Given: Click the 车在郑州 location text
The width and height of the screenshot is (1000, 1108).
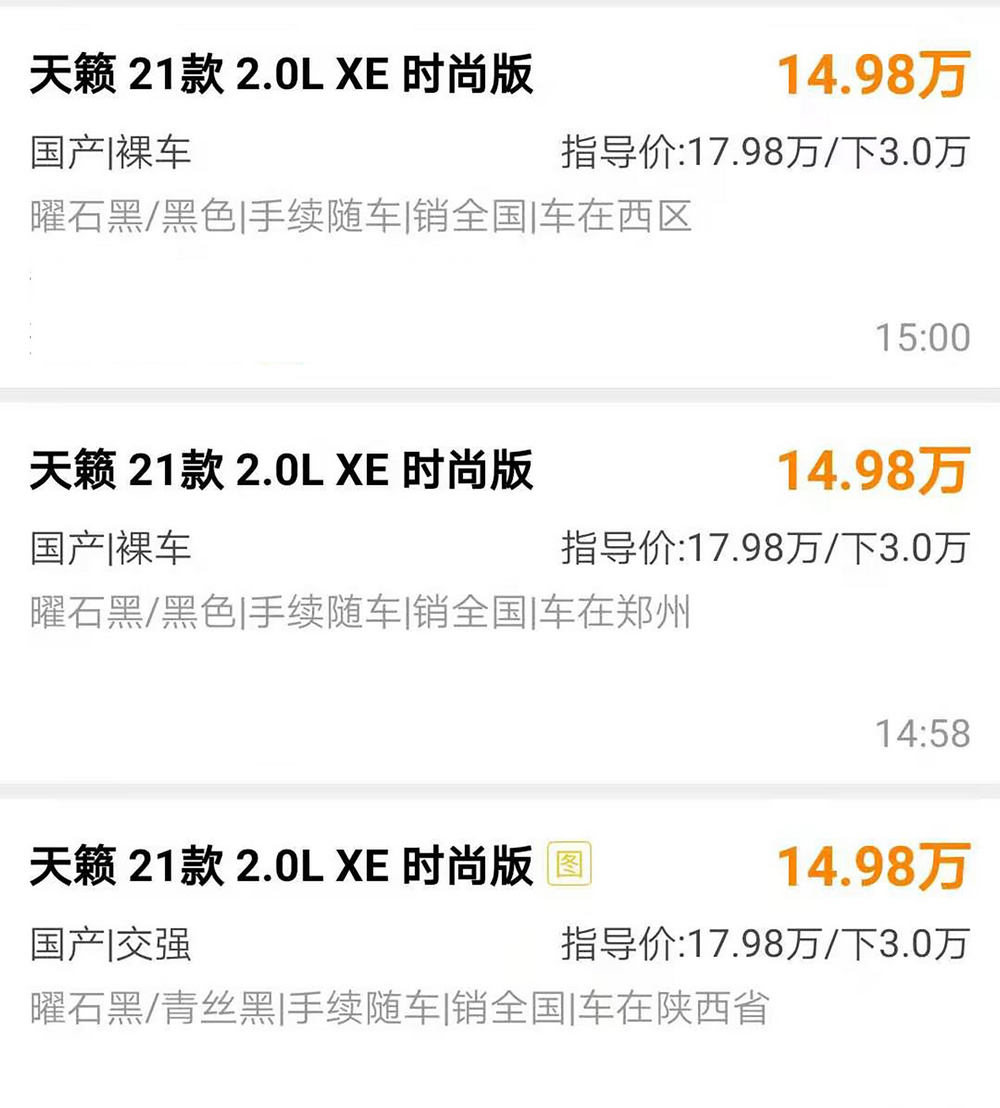Looking at the screenshot, I should click(x=613, y=617).
